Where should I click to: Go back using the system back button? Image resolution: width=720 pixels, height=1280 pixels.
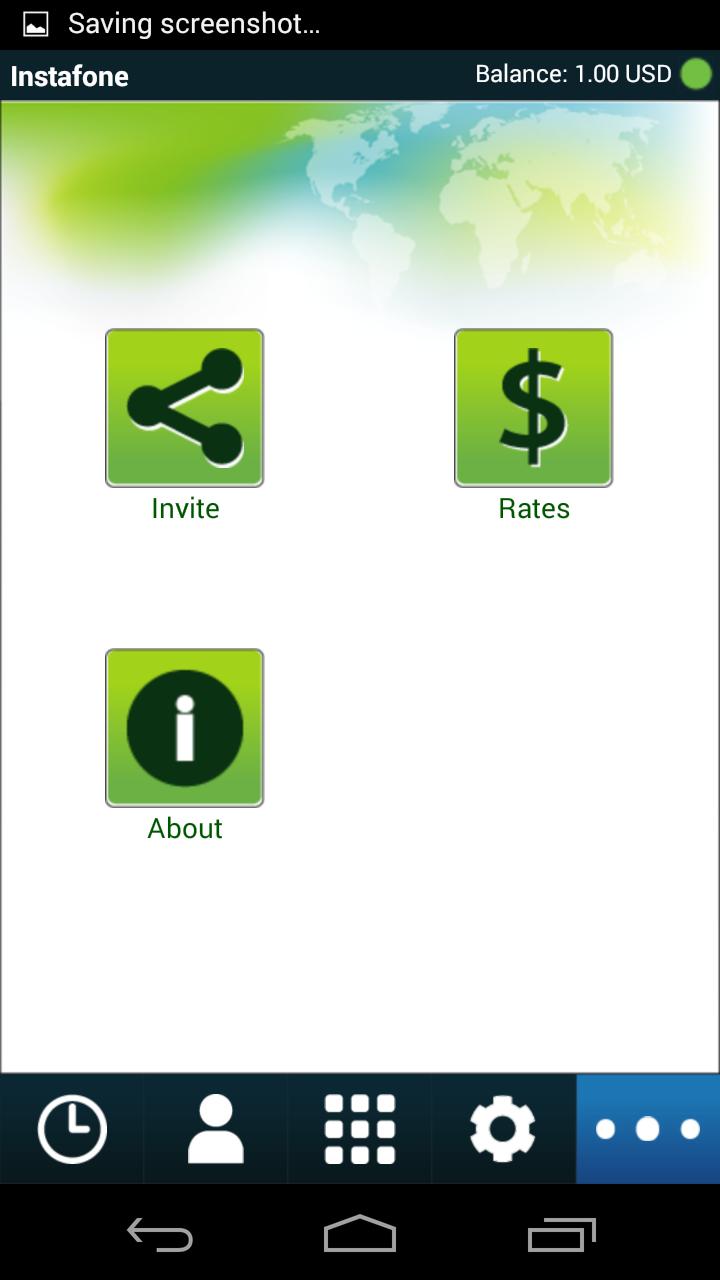pyautogui.click(x=160, y=1236)
